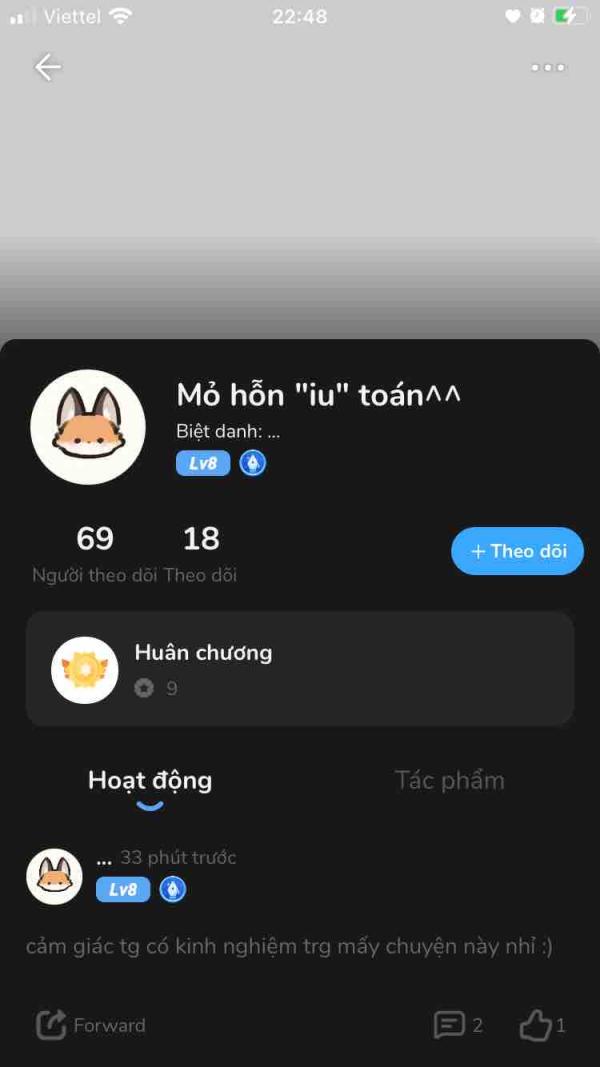Screen dimensions: 600x1067
Task: Go back using the arrow icon
Action: [48, 67]
